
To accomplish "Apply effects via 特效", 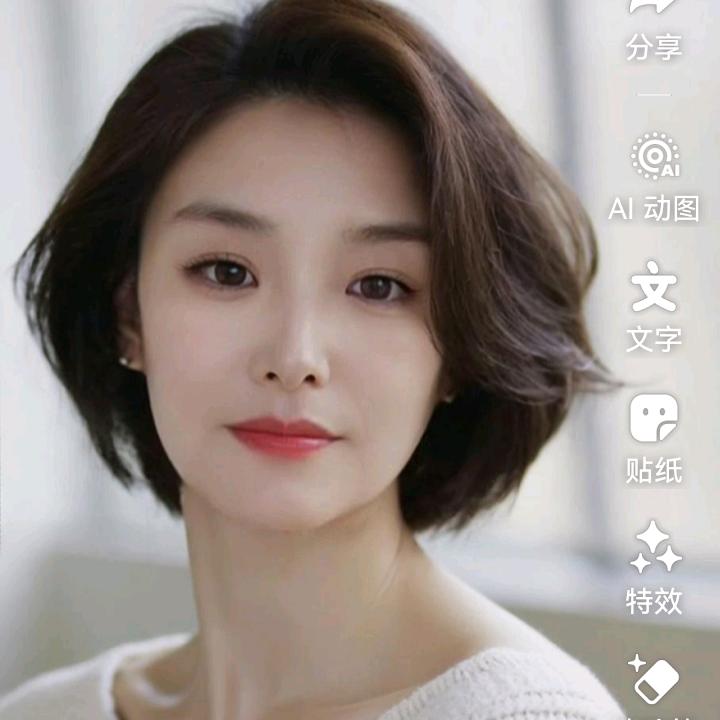I will pyautogui.click(x=654, y=566).
